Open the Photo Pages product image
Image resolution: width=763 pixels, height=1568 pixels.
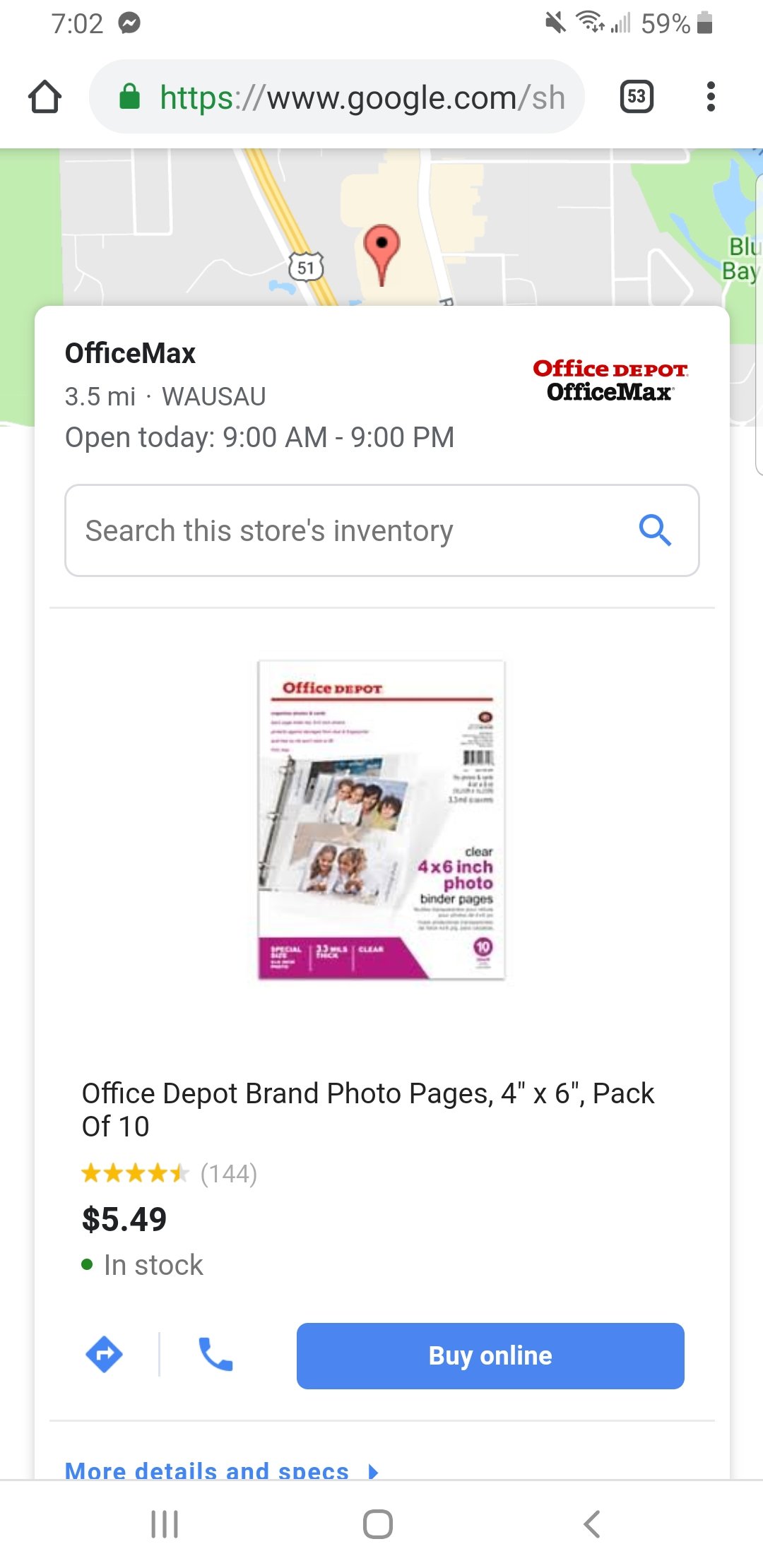(x=381, y=819)
